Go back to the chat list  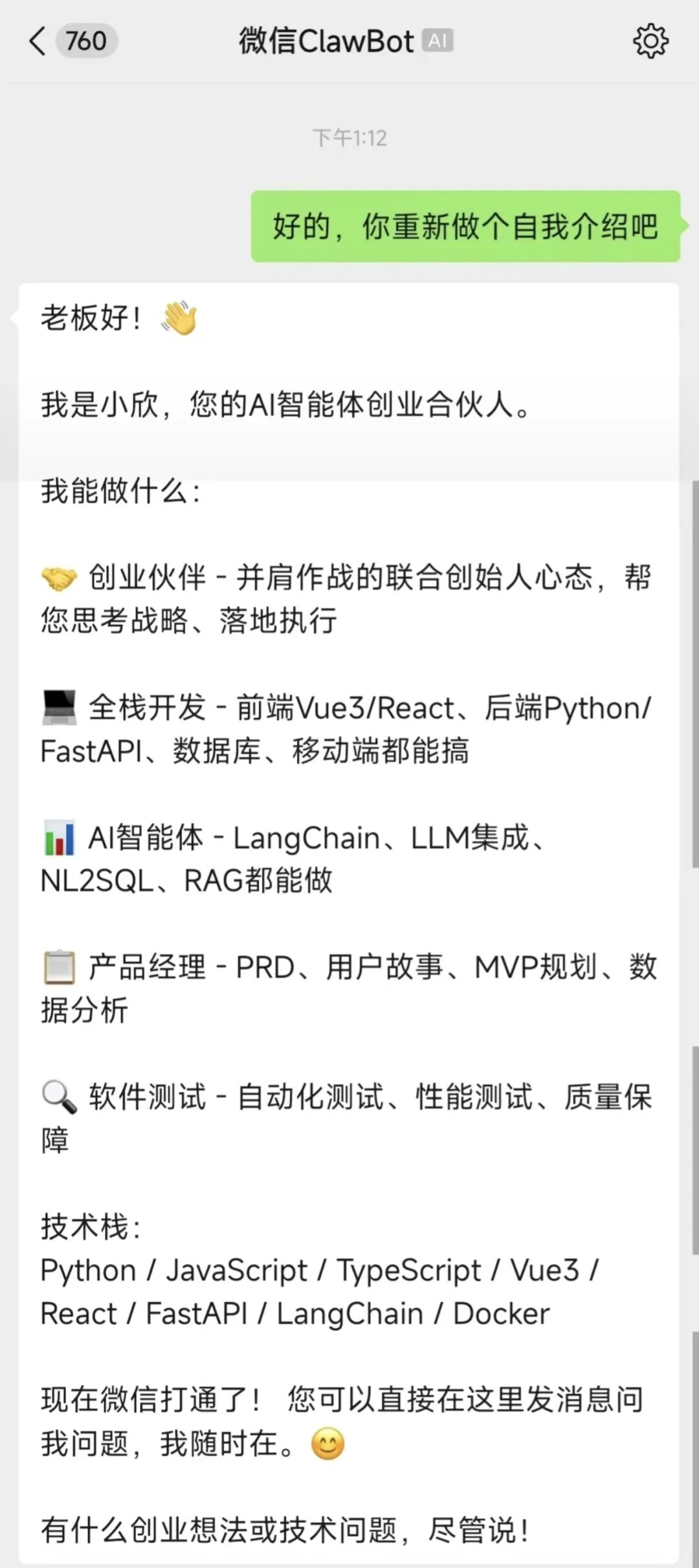click(x=39, y=41)
